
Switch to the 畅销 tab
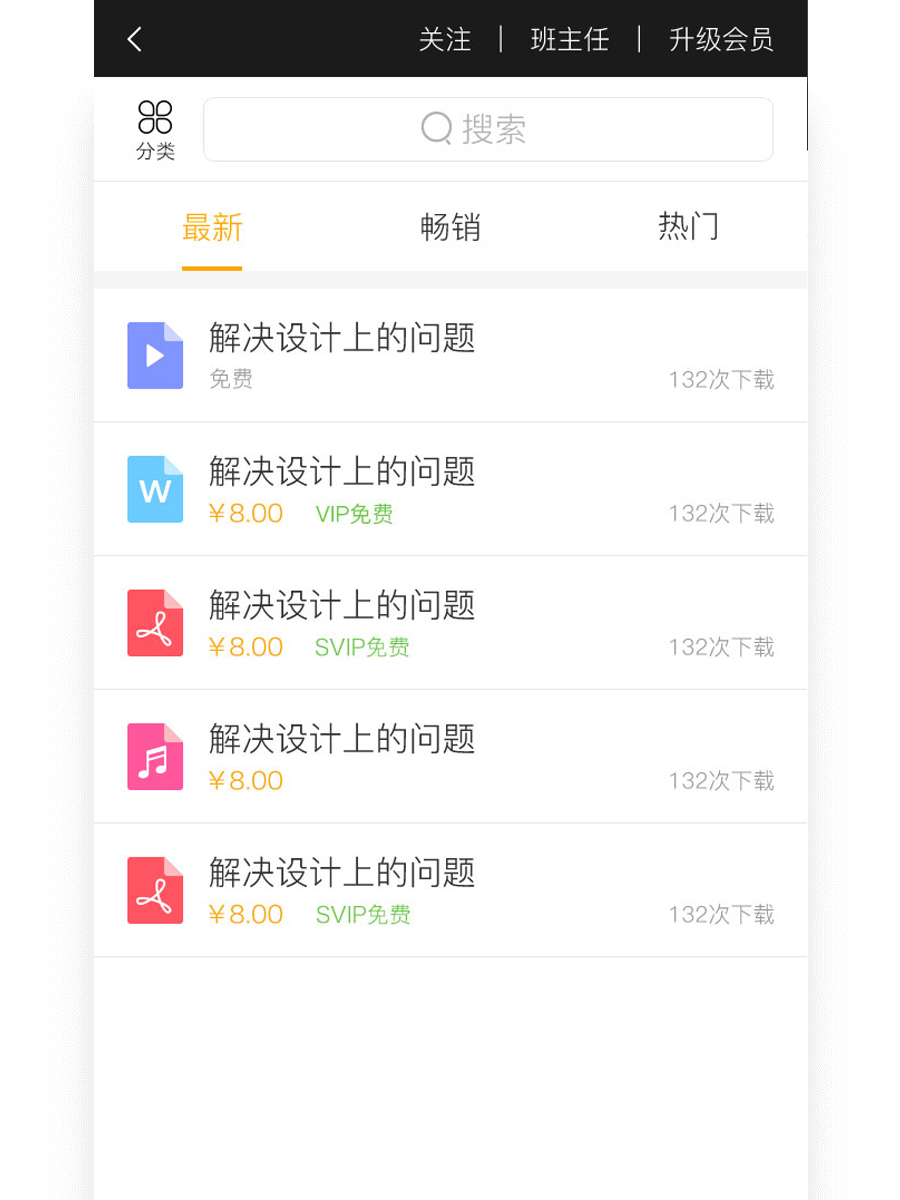(x=449, y=228)
